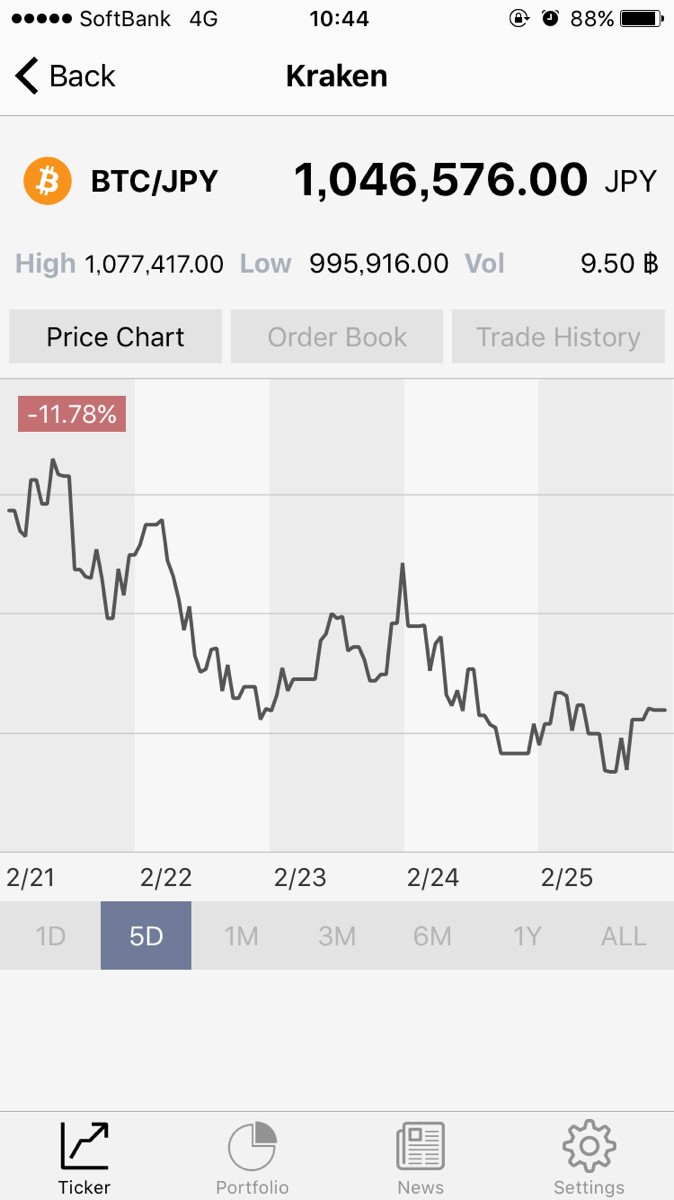Select the 5D chart range

pos(146,936)
